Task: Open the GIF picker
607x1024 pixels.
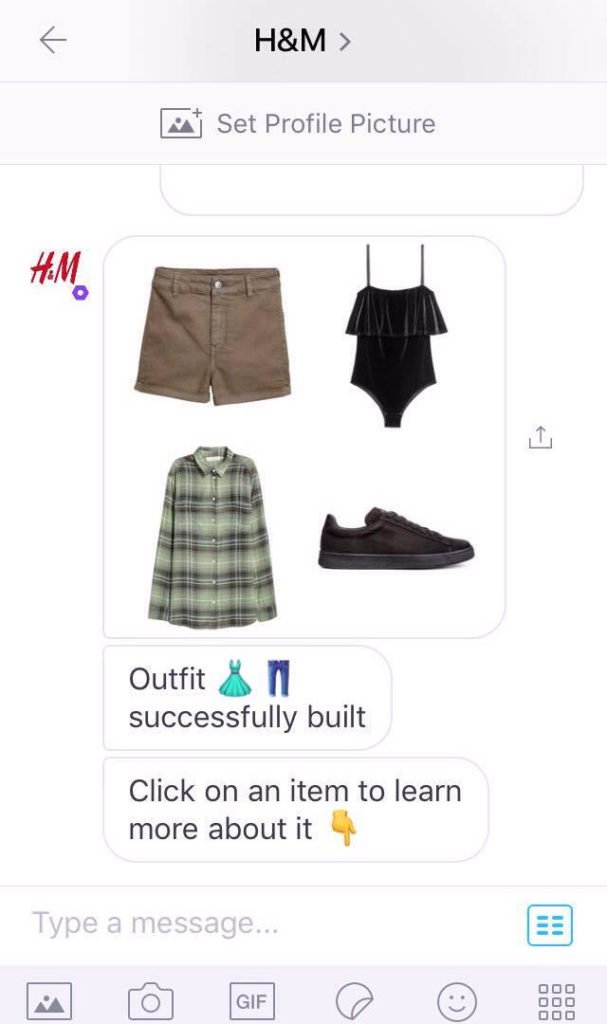Action: (x=252, y=1000)
